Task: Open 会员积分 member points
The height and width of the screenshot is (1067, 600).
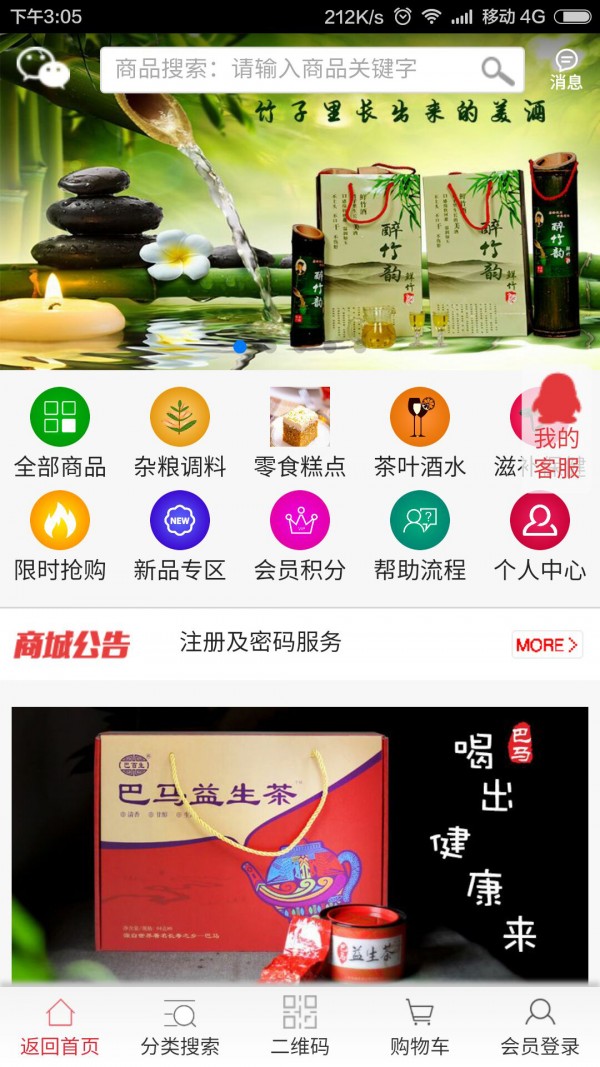Action: [300, 536]
